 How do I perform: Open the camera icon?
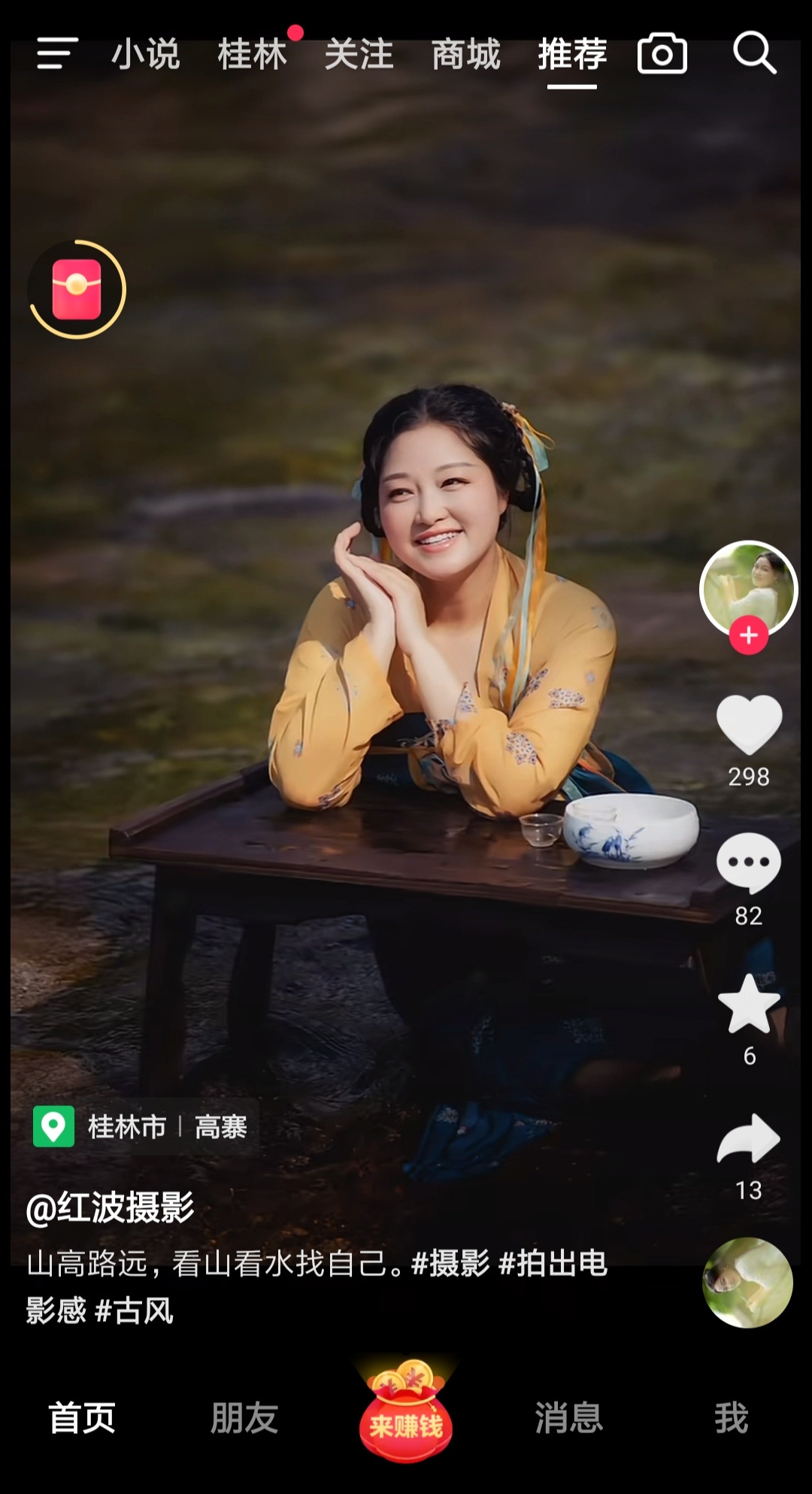pyautogui.click(x=662, y=54)
